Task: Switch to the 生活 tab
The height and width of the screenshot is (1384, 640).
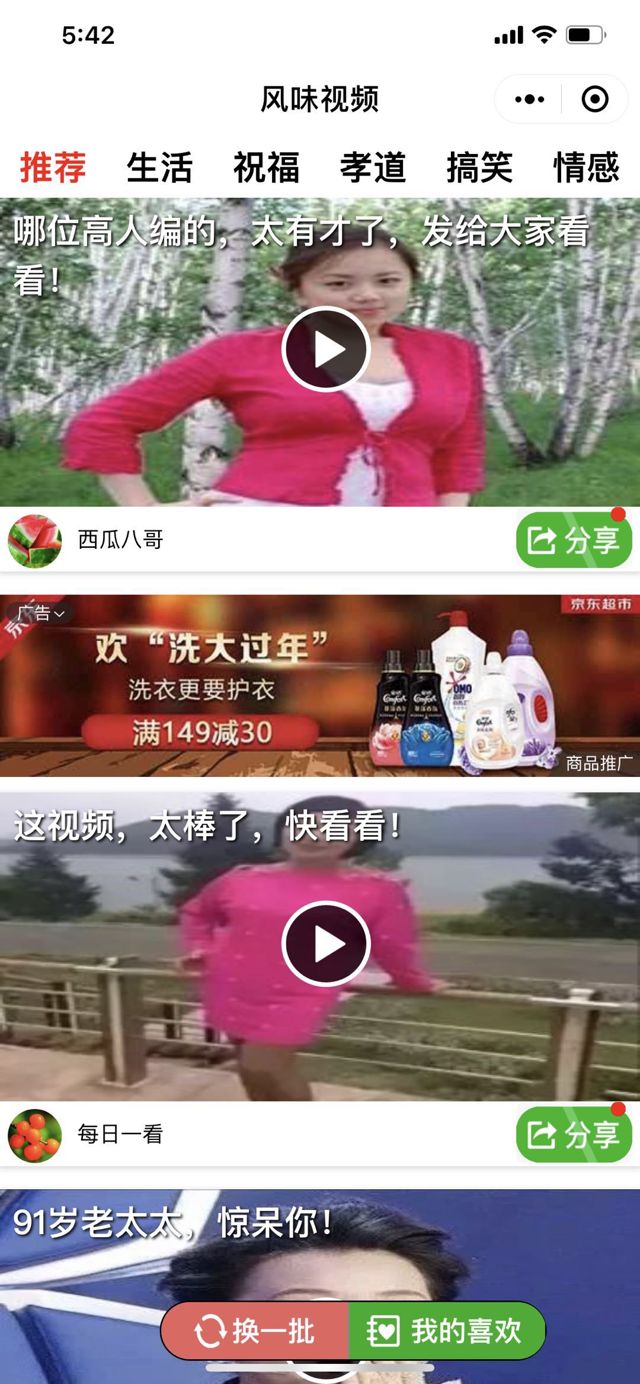Action: point(159,167)
